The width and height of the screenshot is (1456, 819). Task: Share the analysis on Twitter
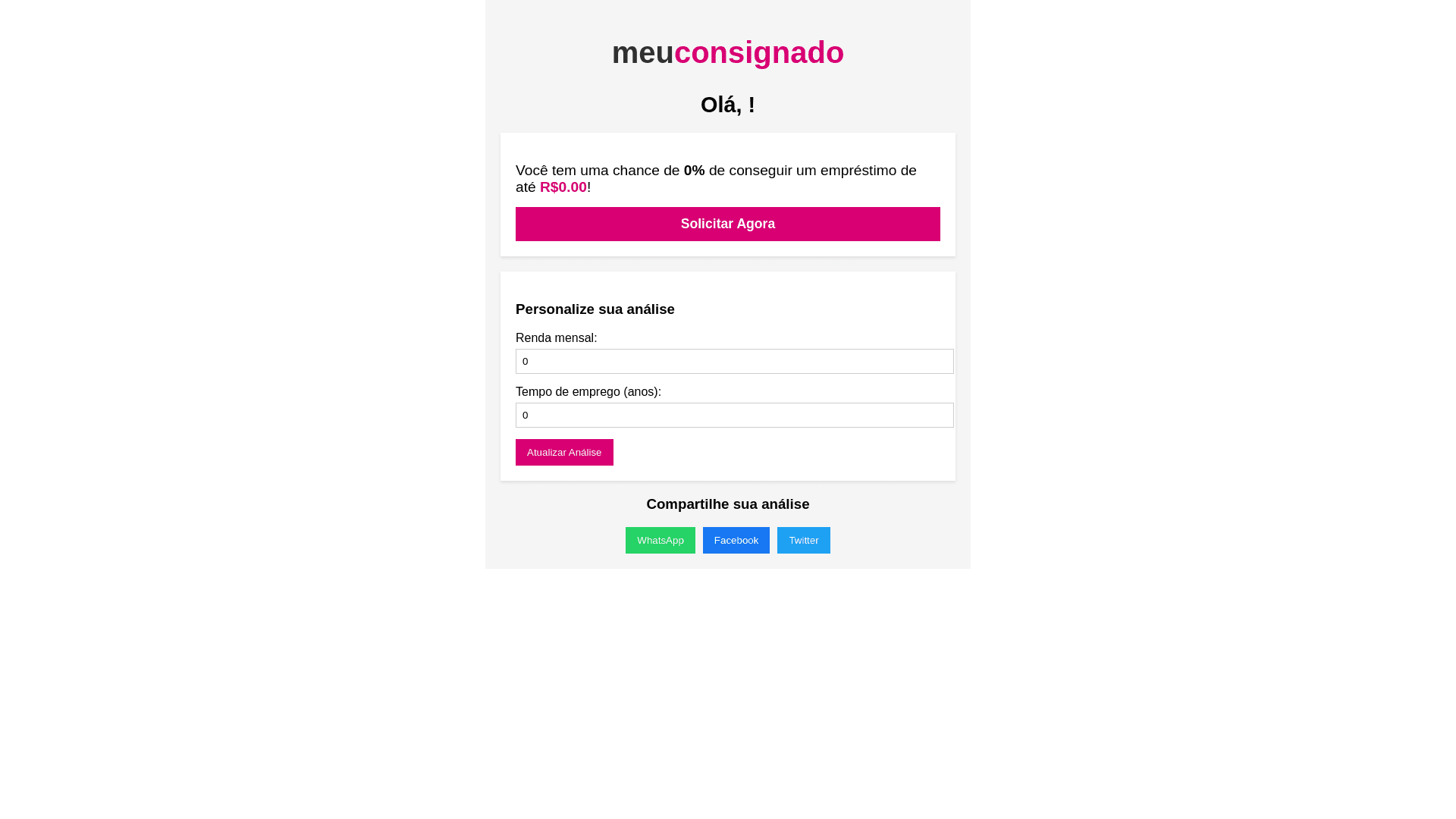(x=803, y=540)
